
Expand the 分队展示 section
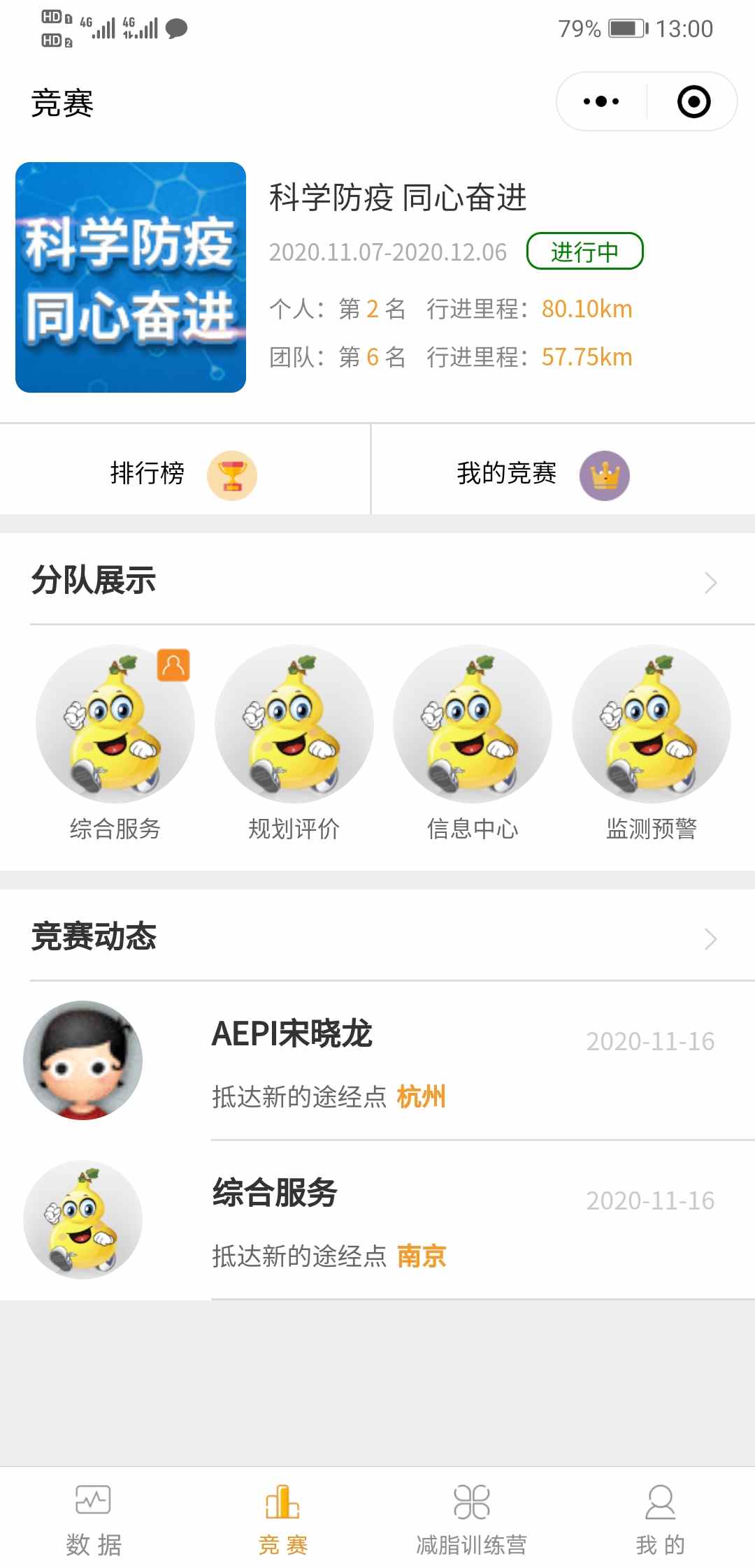pyautogui.click(x=710, y=582)
